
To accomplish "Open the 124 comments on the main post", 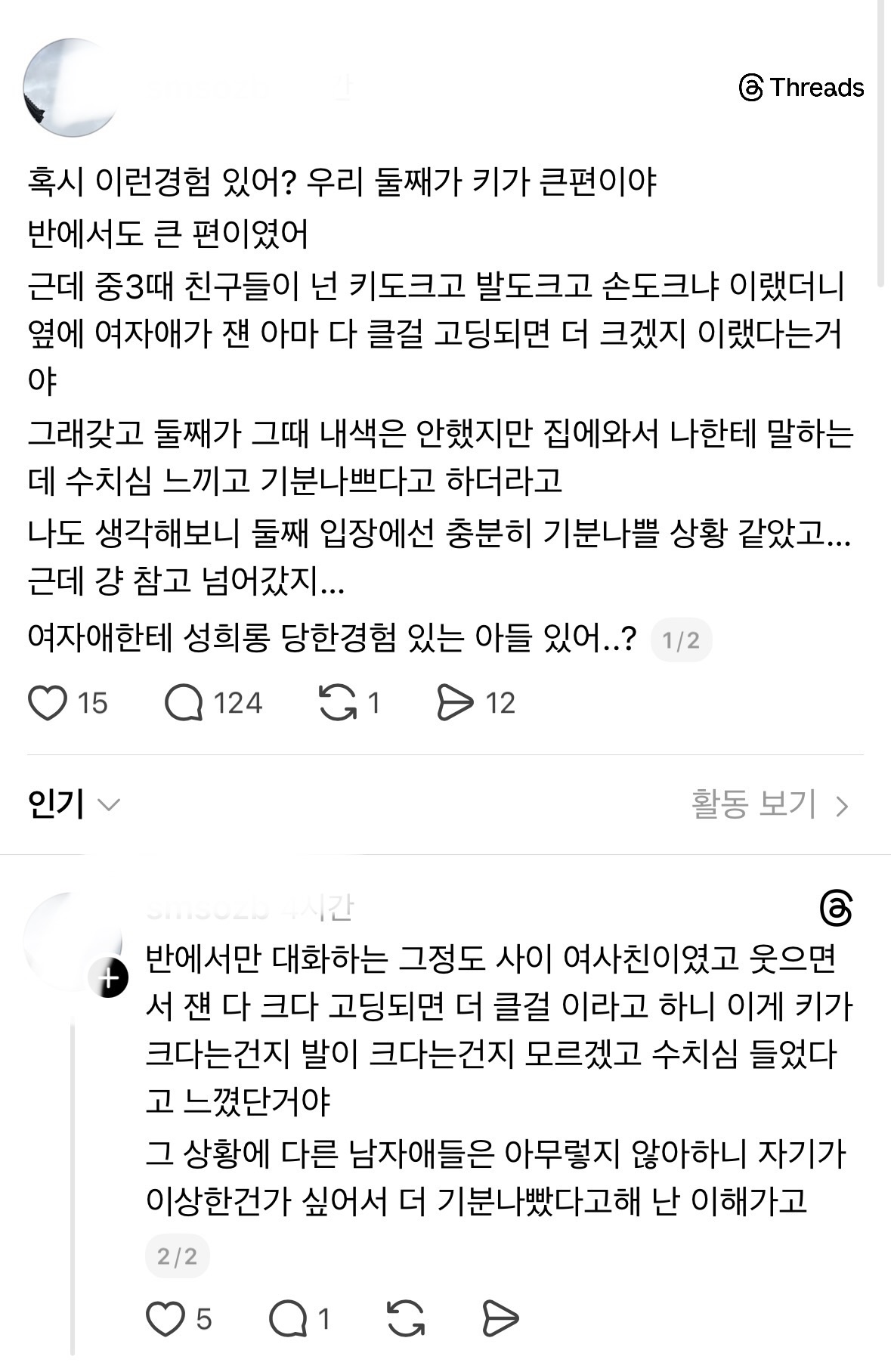I will pyautogui.click(x=184, y=703).
